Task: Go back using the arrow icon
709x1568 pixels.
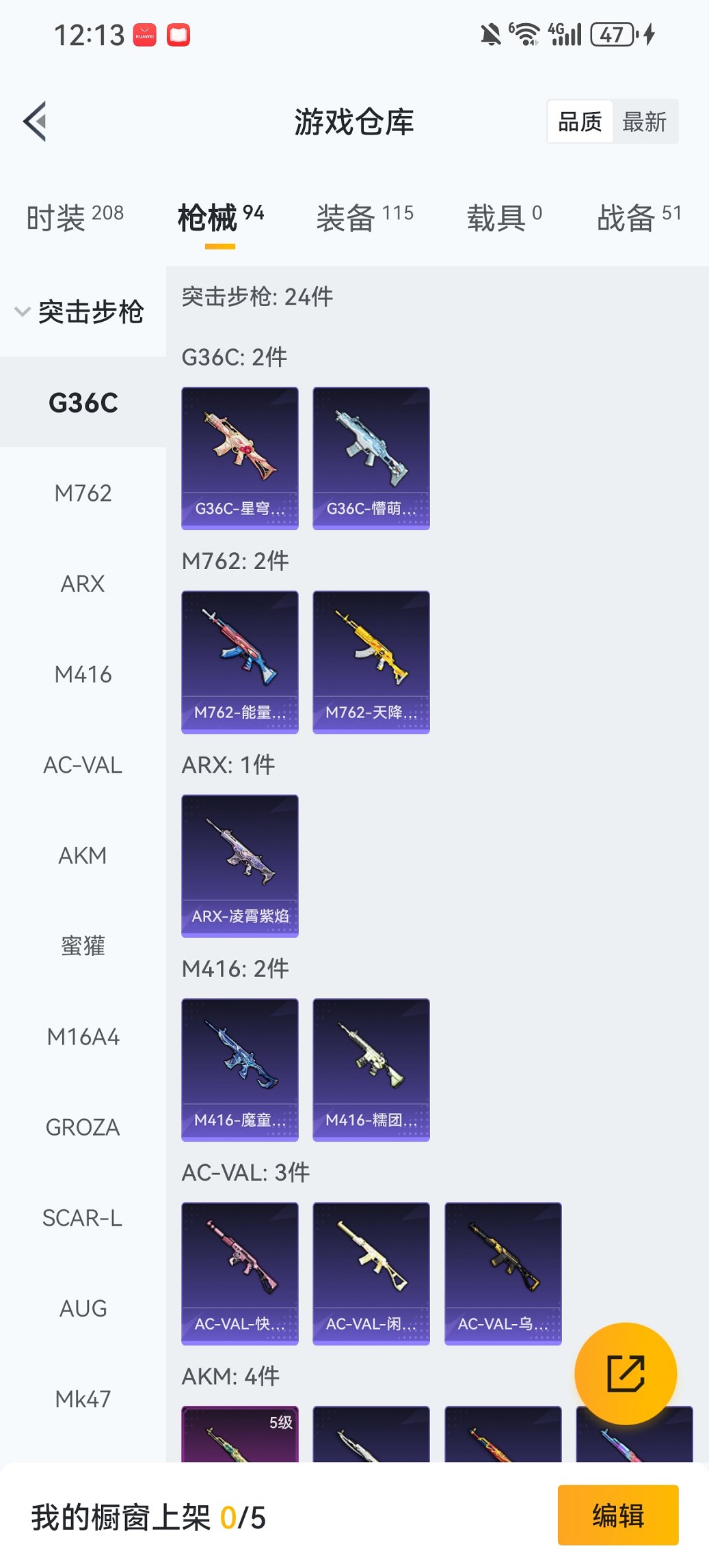Action: point(36,122)
